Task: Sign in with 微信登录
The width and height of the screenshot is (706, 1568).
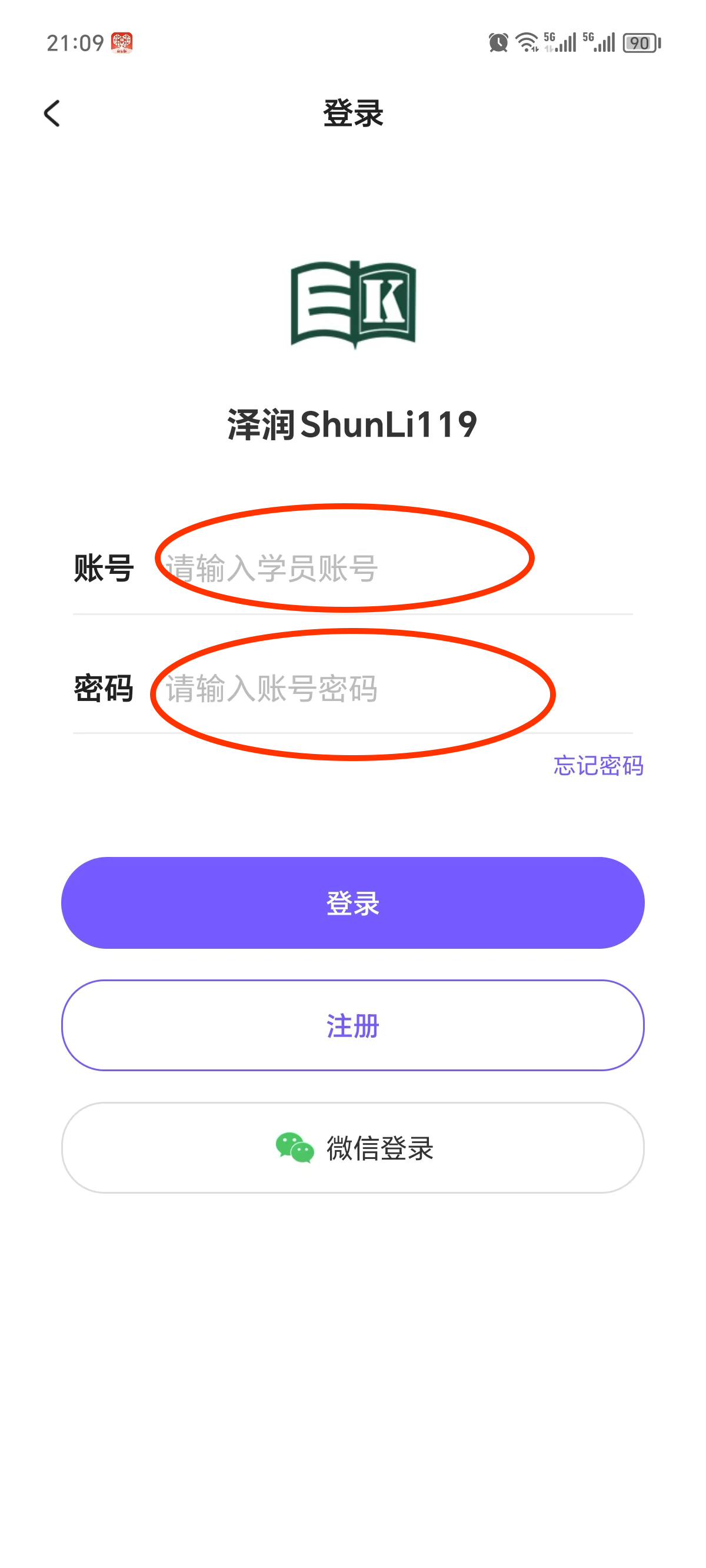Action: tap(352, 1147)
